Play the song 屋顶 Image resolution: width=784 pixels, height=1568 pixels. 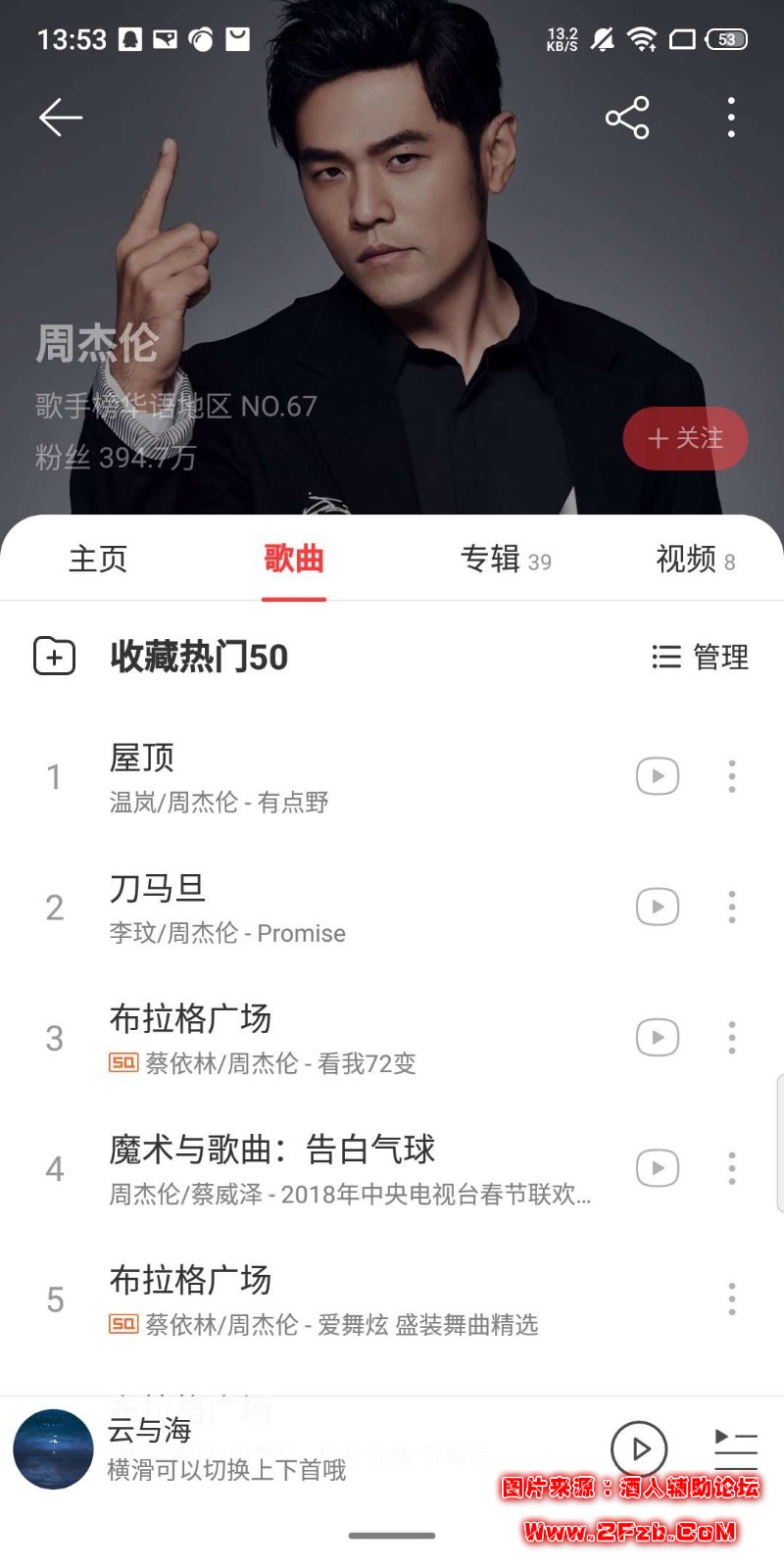pos(294,776)
